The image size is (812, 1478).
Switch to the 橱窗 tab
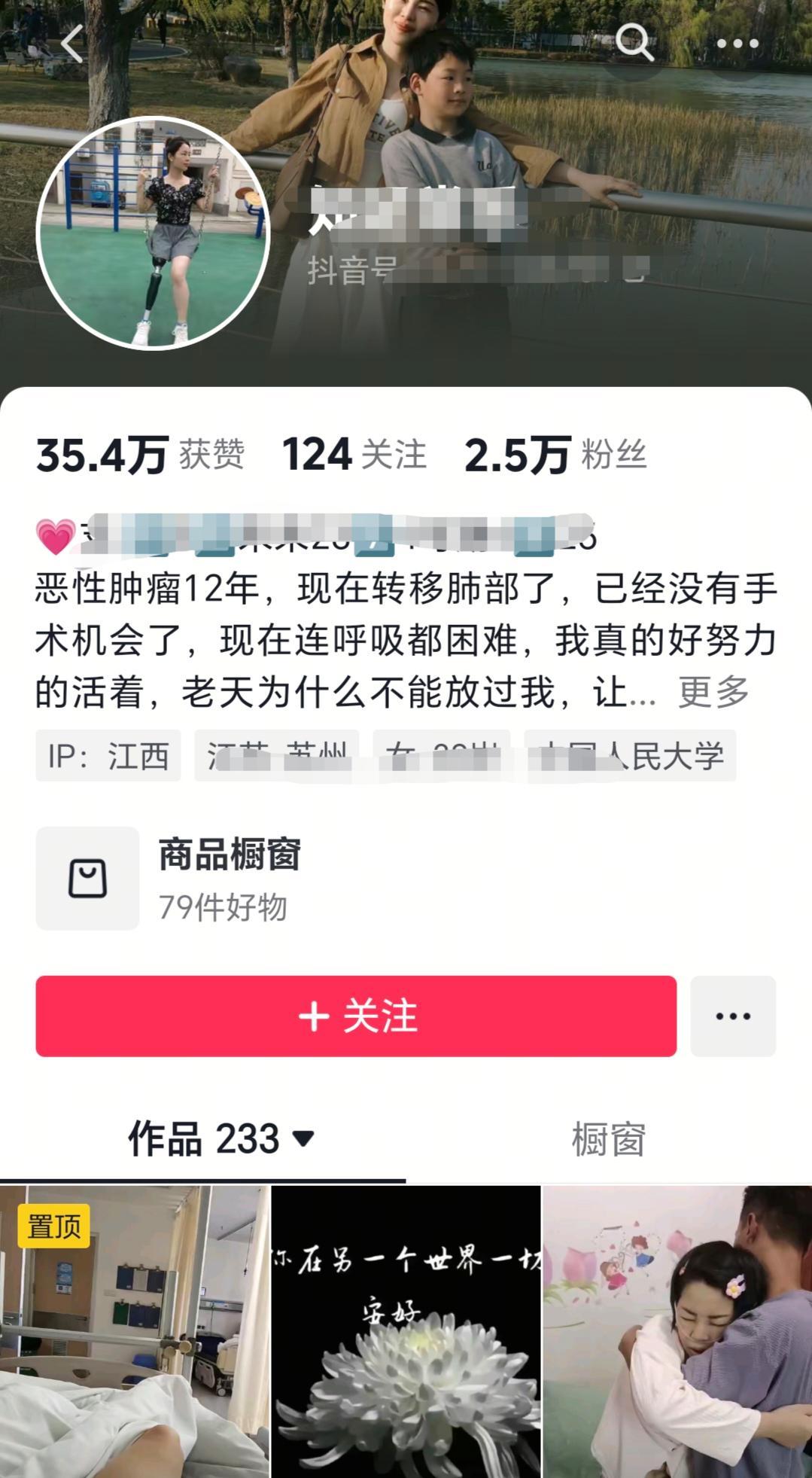(x=608, y=1138)
